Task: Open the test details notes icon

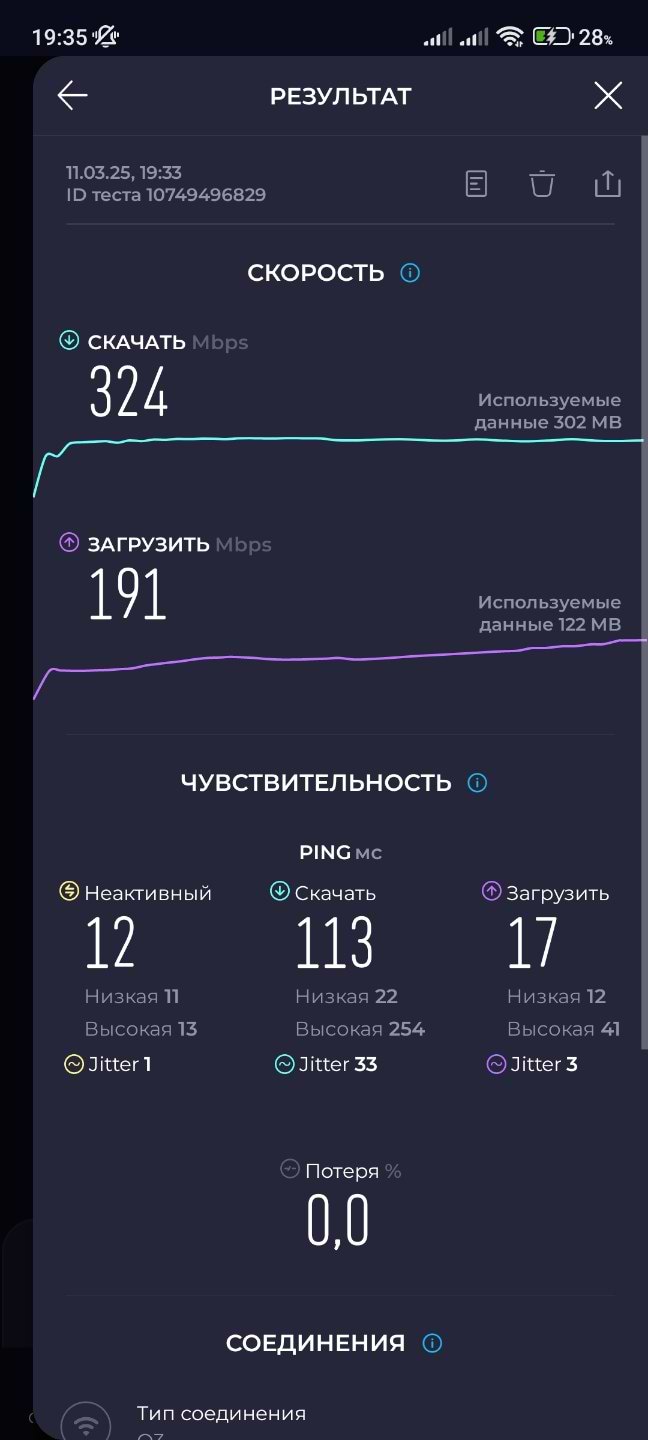Action: pos(477,184)
